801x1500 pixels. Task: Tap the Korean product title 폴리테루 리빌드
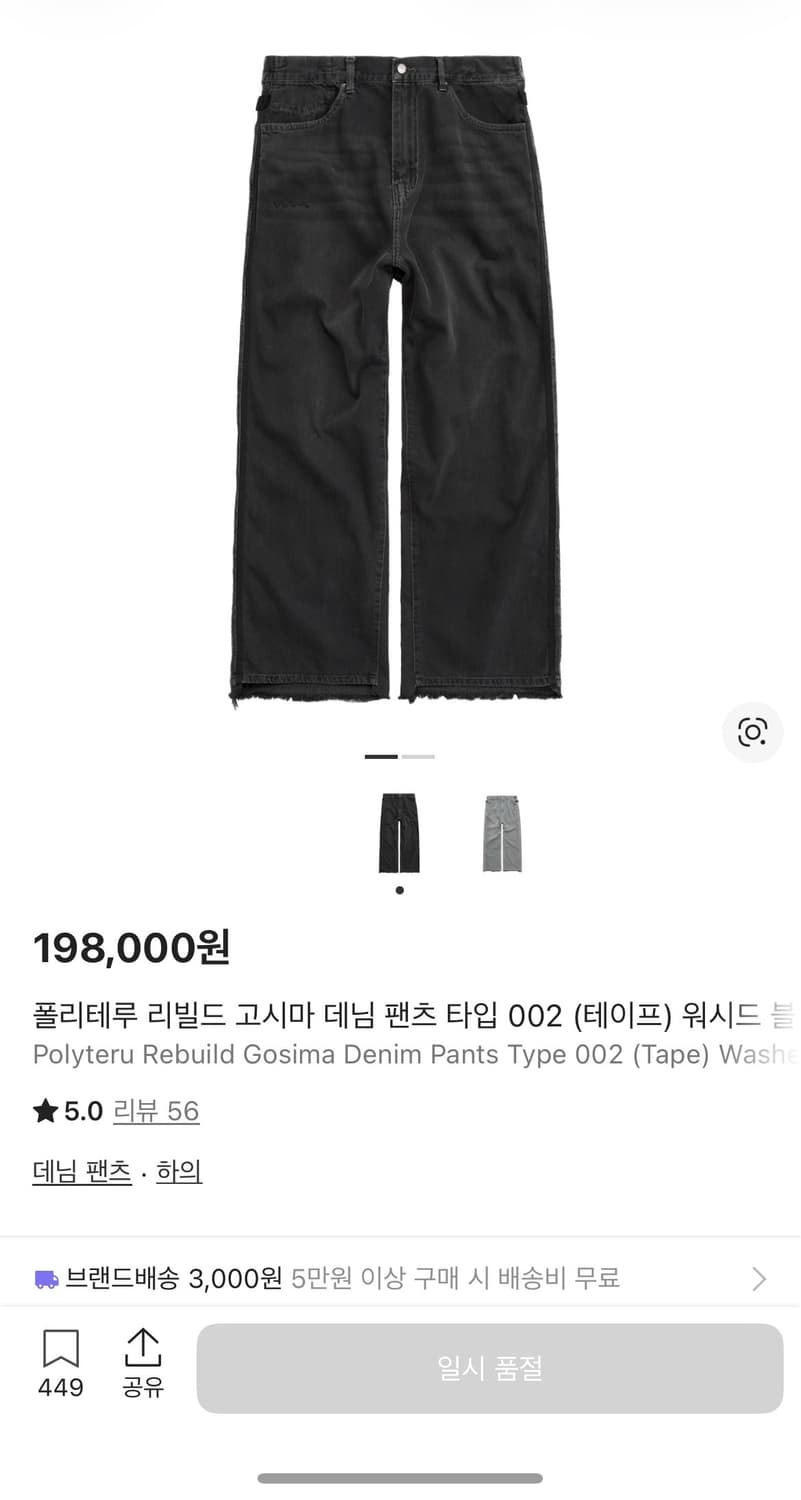point(300,1015)
